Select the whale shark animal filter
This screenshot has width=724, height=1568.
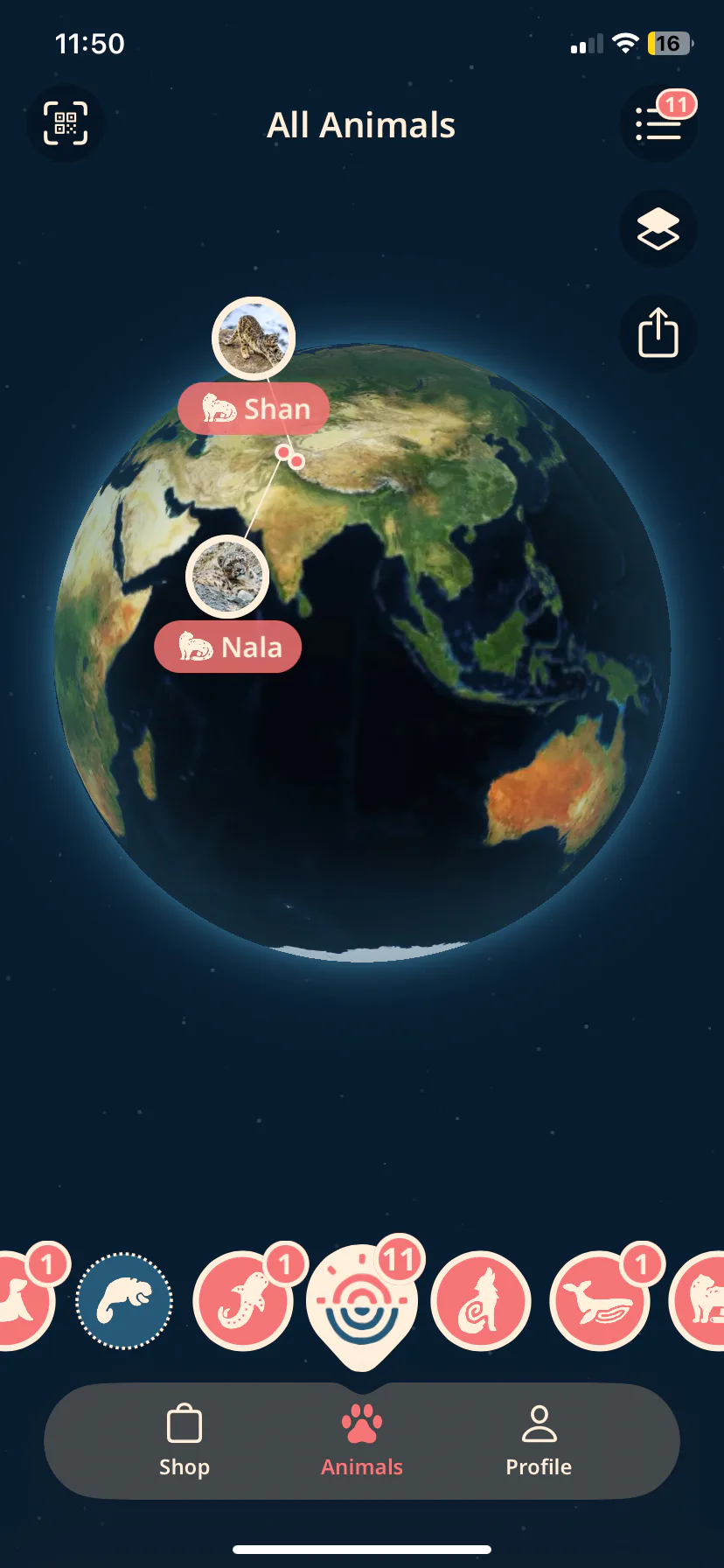click(244, 1301)
